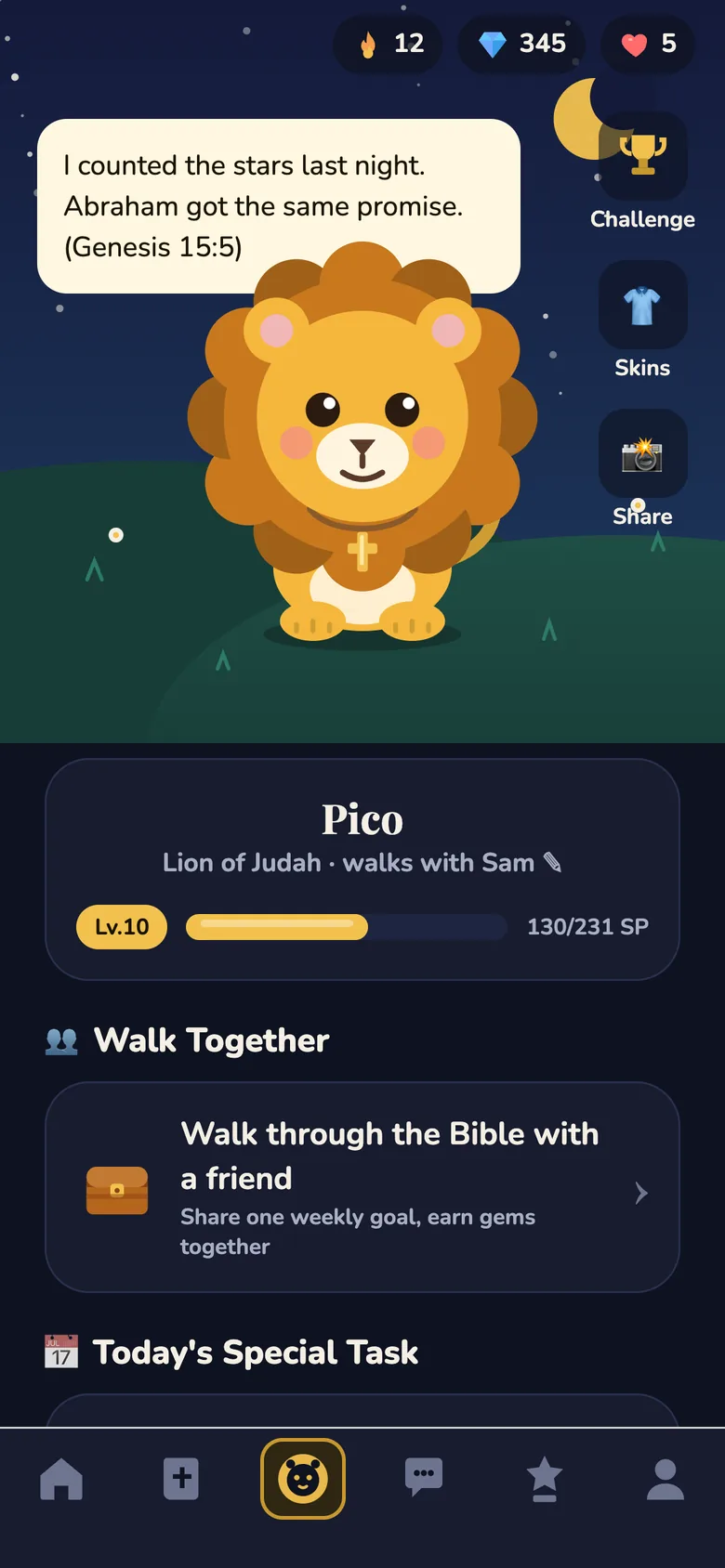Open Walk through the Bible with a friend
The width and height of the screenshot is (725, 1568).
362,1187
